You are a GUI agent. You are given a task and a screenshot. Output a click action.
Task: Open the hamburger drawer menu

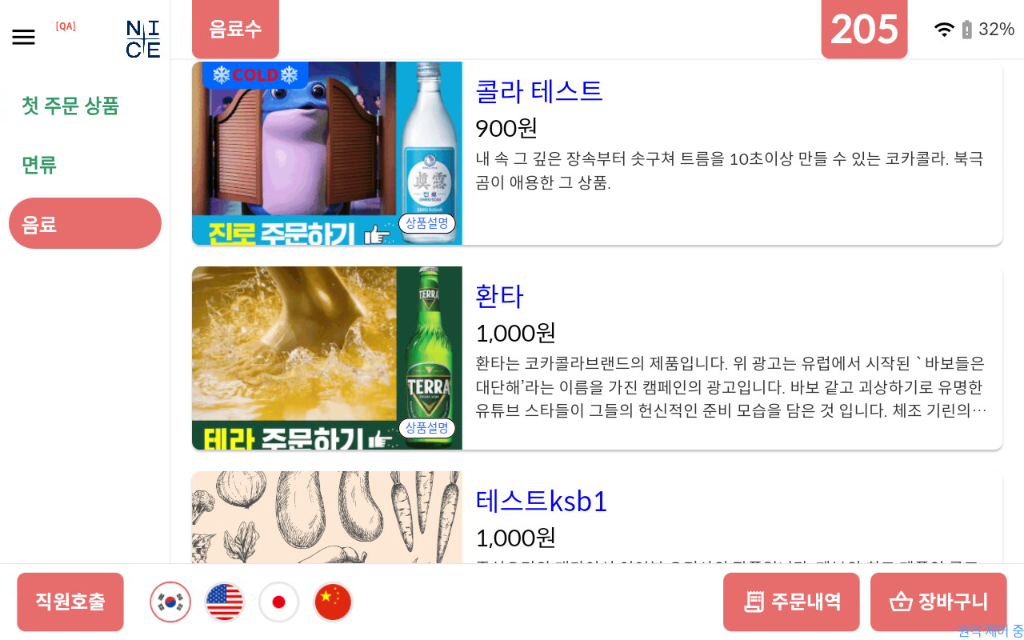click(x=23, y=37)
